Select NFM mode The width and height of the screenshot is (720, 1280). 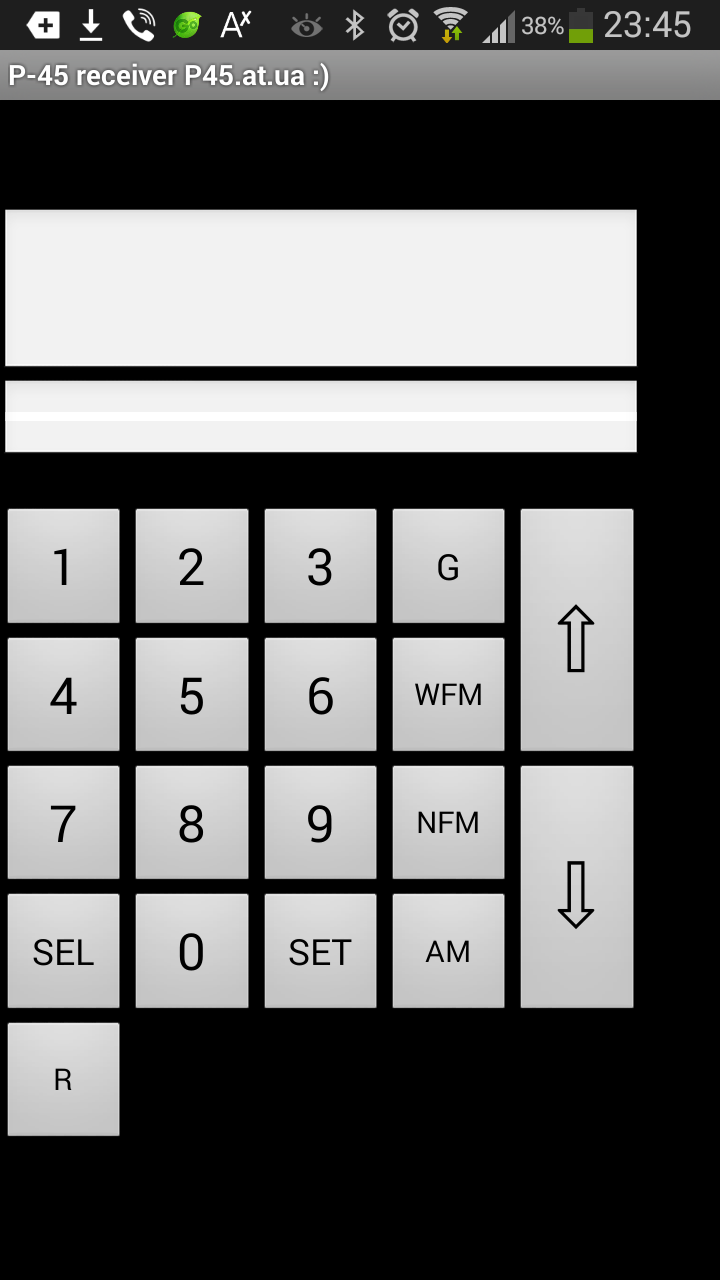tap(448, 822)
